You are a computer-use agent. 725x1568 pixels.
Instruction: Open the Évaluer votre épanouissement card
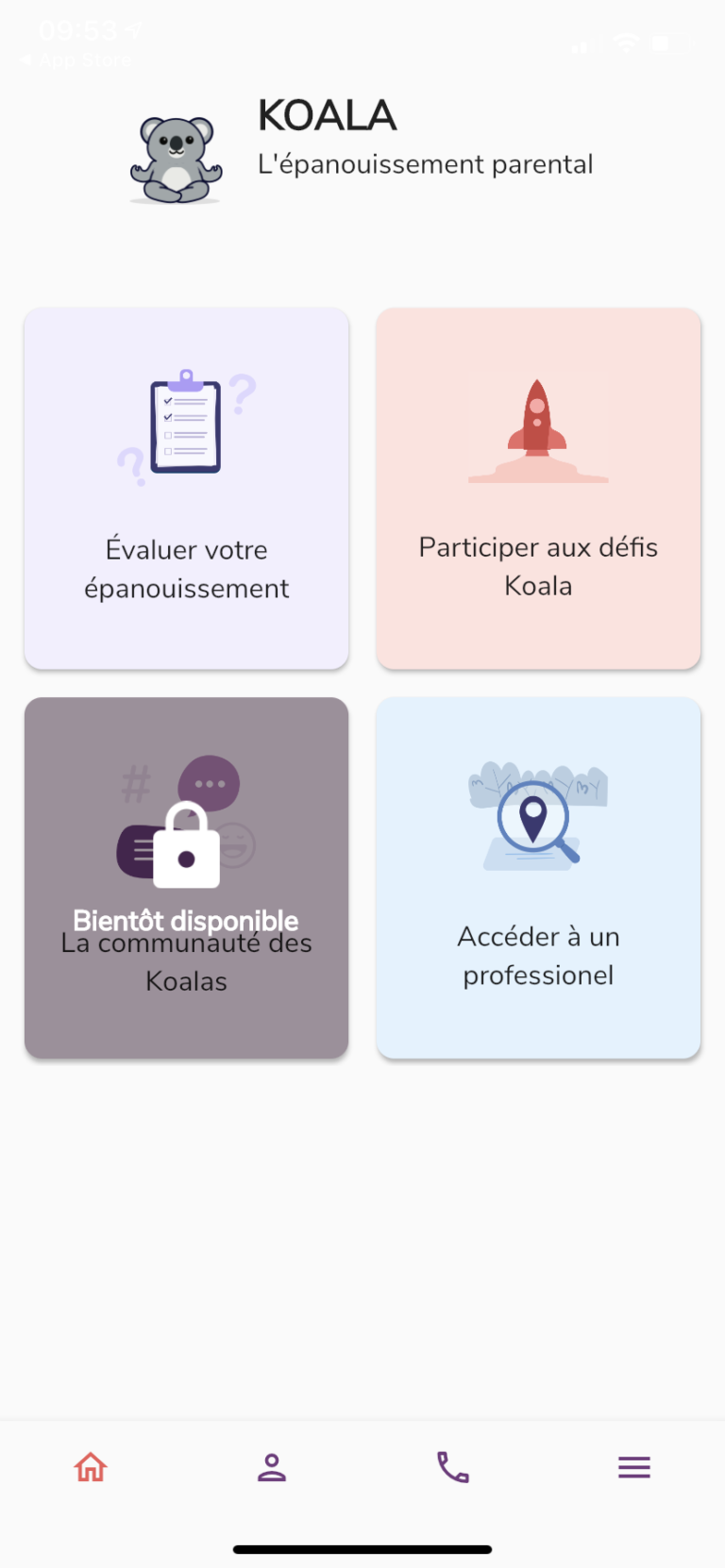(186, 489)
